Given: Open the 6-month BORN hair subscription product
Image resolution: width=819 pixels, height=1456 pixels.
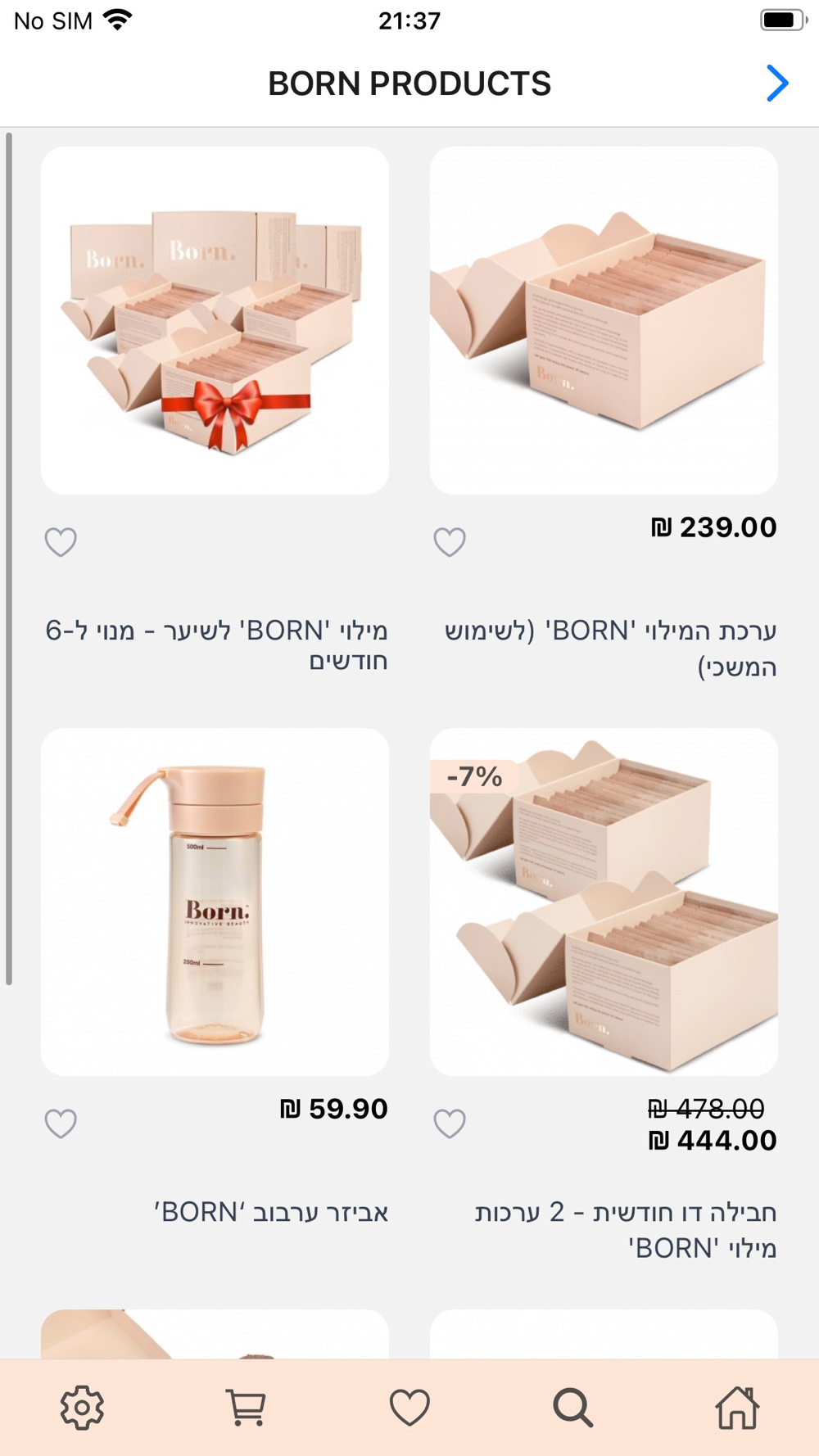Looking at the screenshot, I should tap(215, 320).
